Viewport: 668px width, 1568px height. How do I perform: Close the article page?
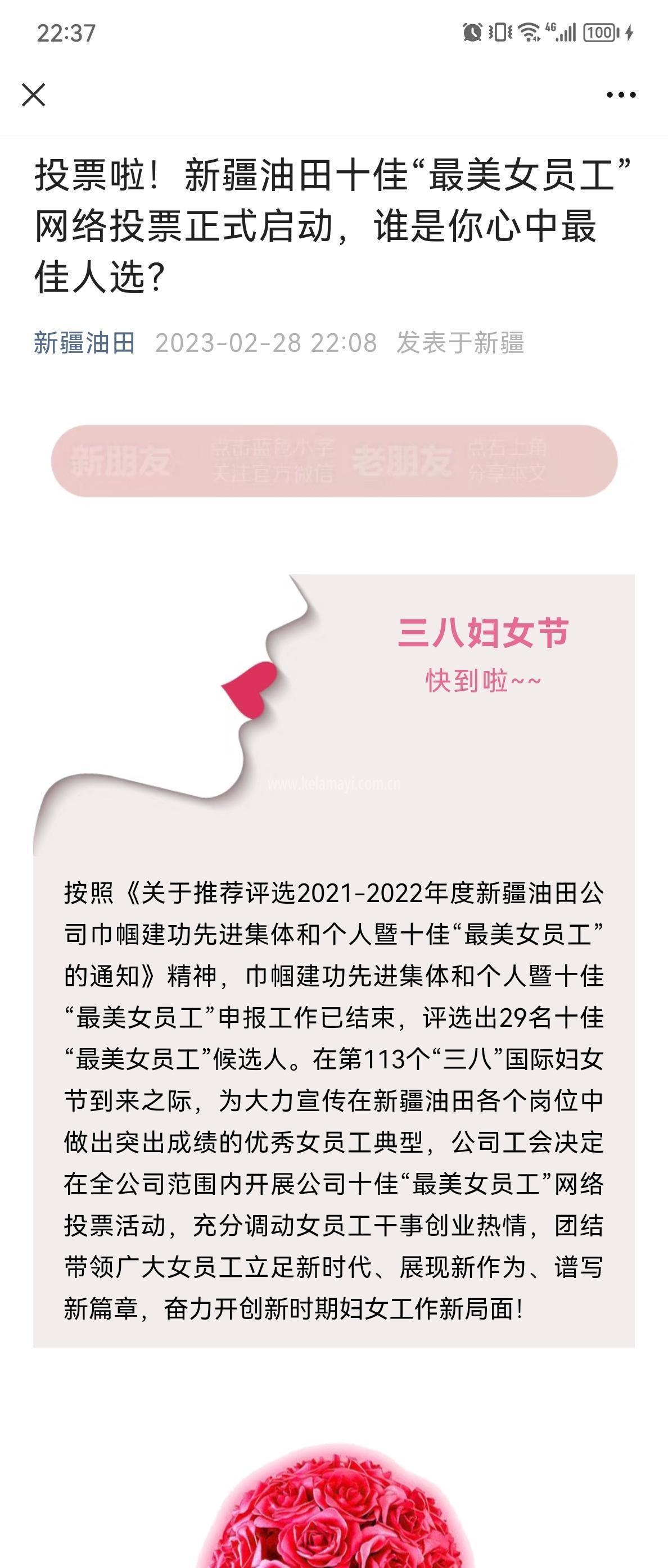34,95
